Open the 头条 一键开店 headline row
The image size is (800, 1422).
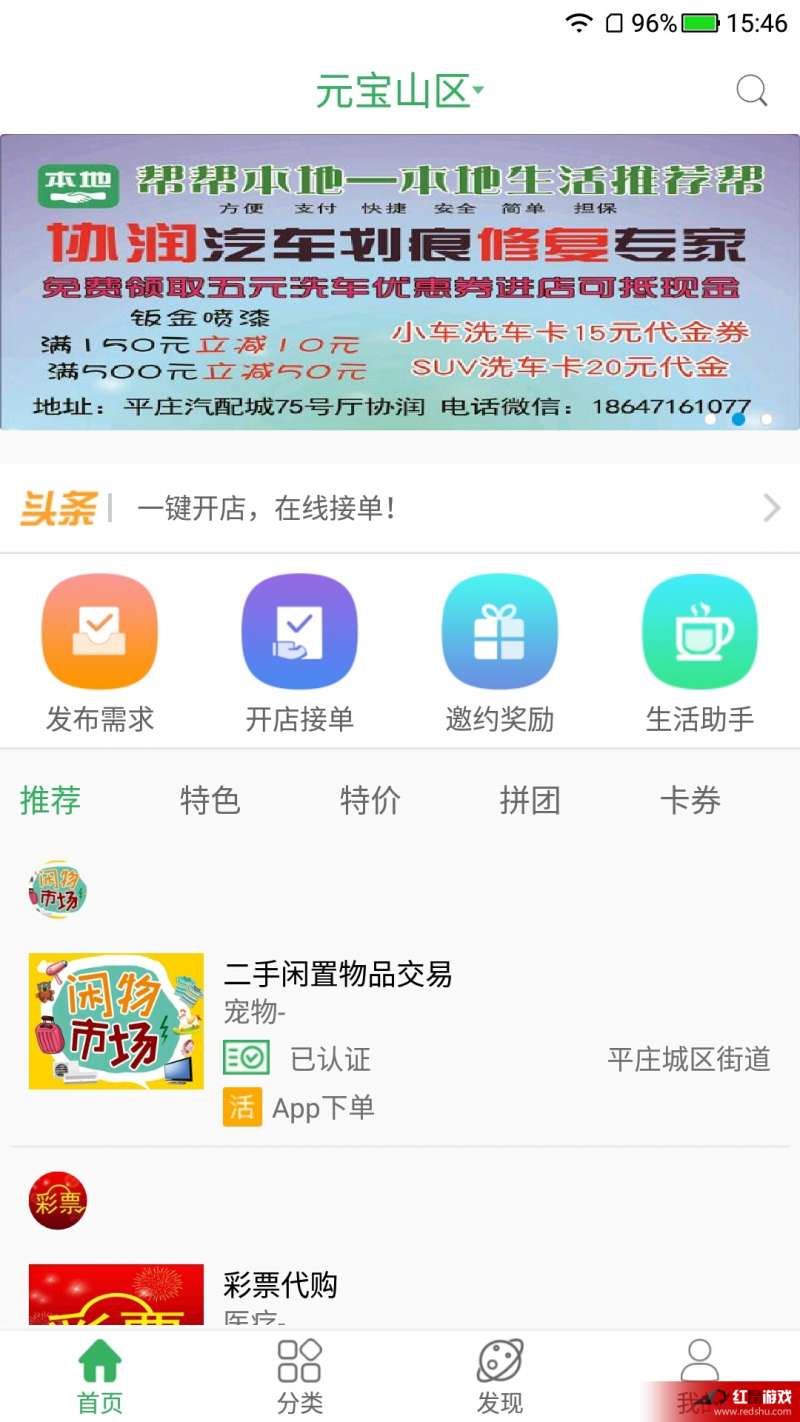coord(400,509)
